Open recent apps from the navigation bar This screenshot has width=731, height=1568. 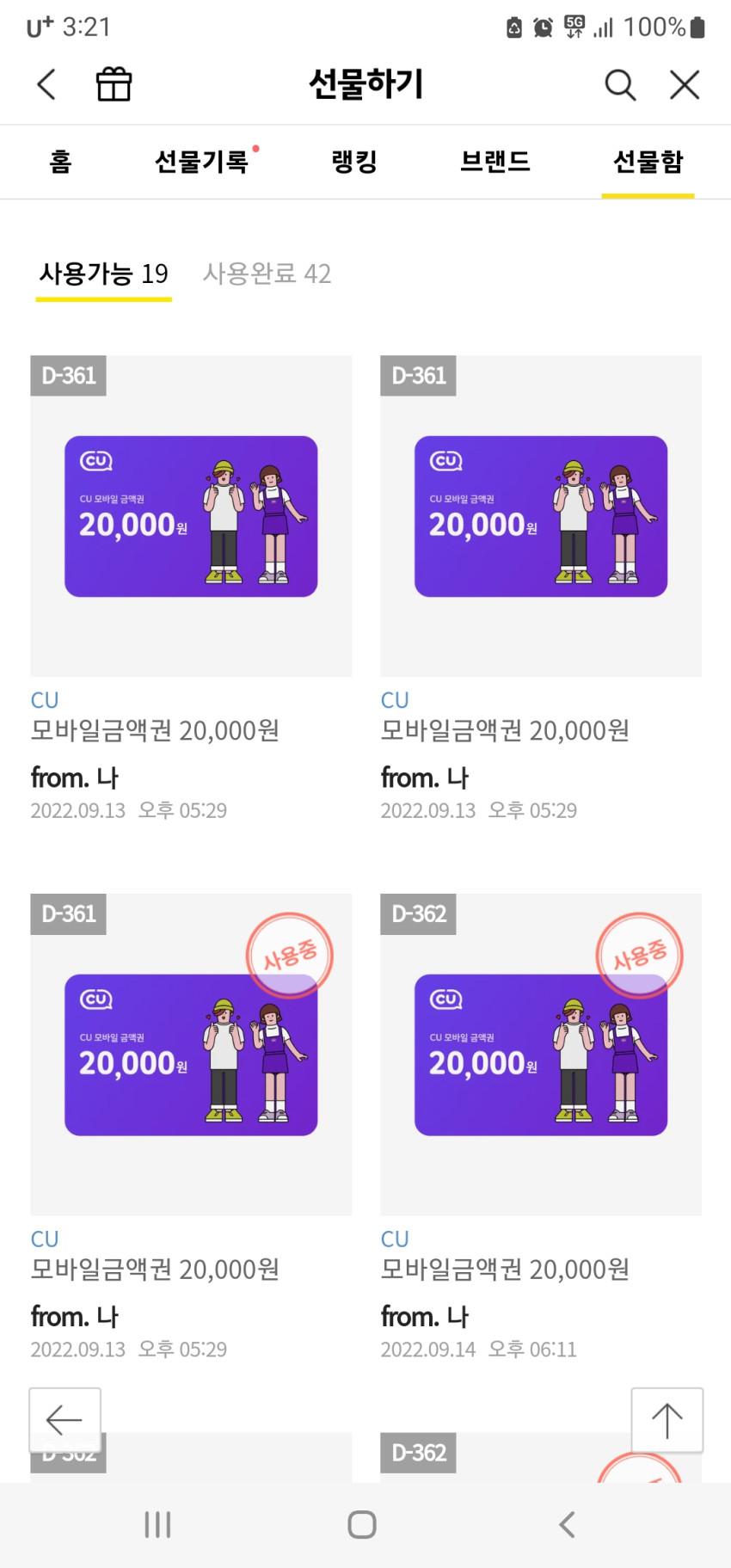(157, 1525)
